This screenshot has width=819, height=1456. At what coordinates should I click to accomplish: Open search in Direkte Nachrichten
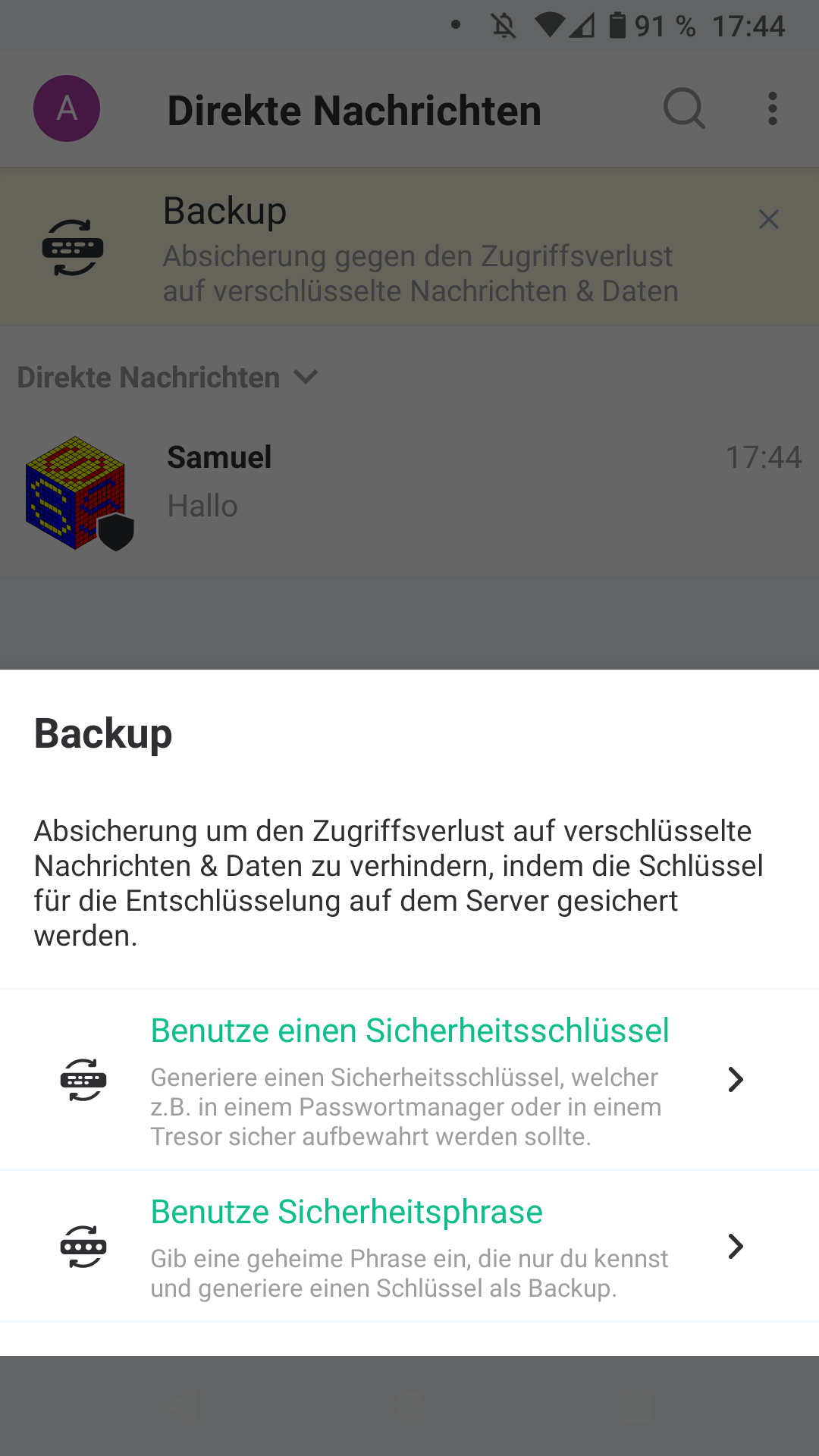click(684, 109)
